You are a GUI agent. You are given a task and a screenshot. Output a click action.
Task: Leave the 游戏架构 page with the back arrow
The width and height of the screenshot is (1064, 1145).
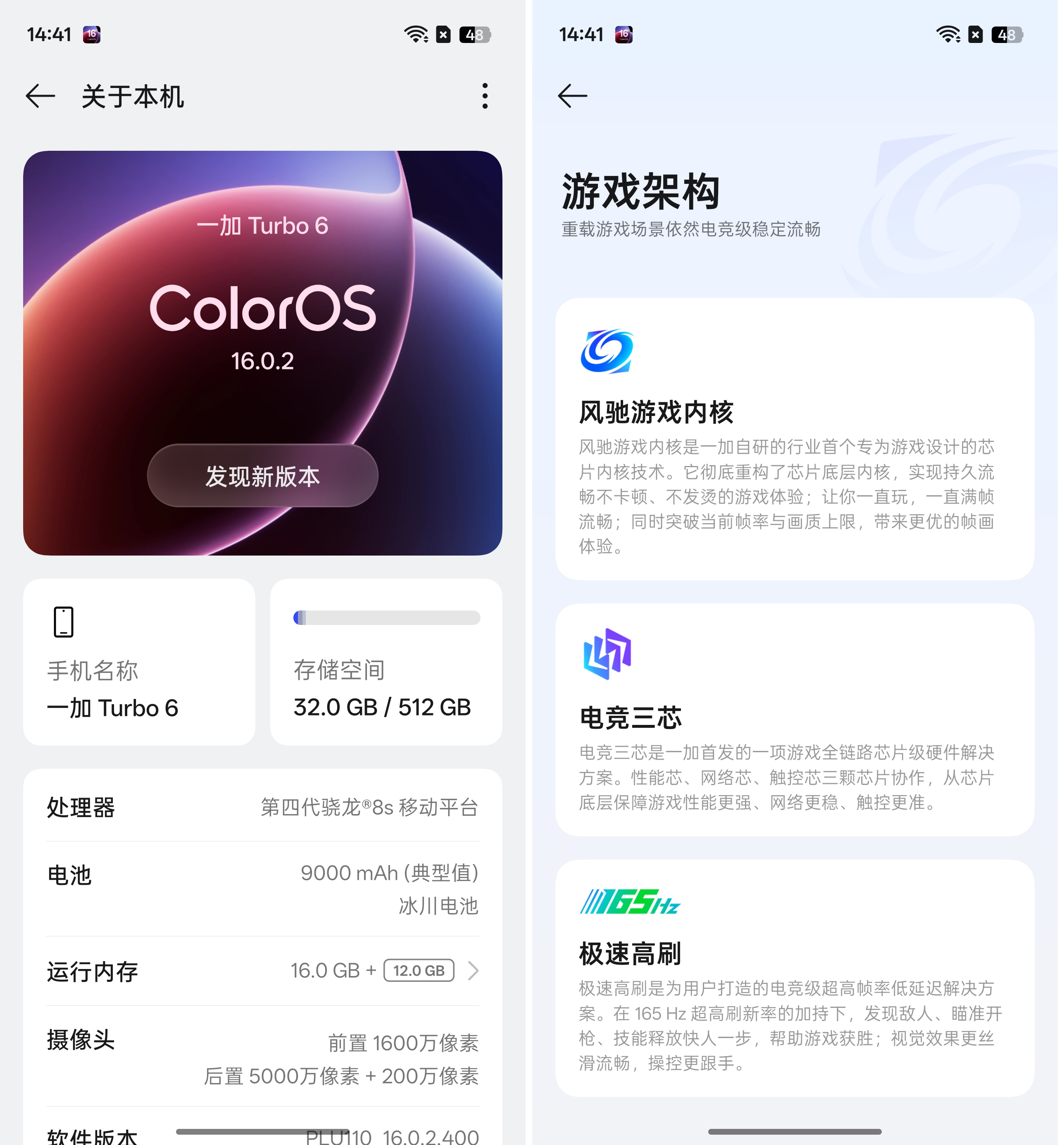click(572, 96)
